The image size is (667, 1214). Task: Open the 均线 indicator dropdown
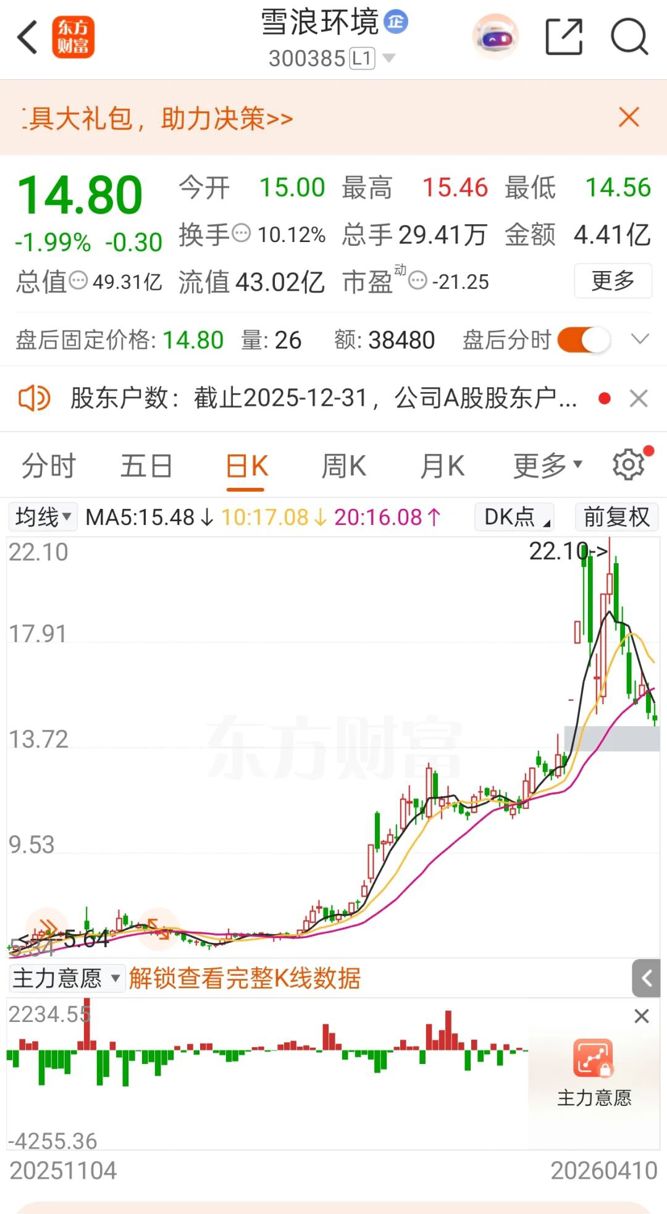(43, 517)
